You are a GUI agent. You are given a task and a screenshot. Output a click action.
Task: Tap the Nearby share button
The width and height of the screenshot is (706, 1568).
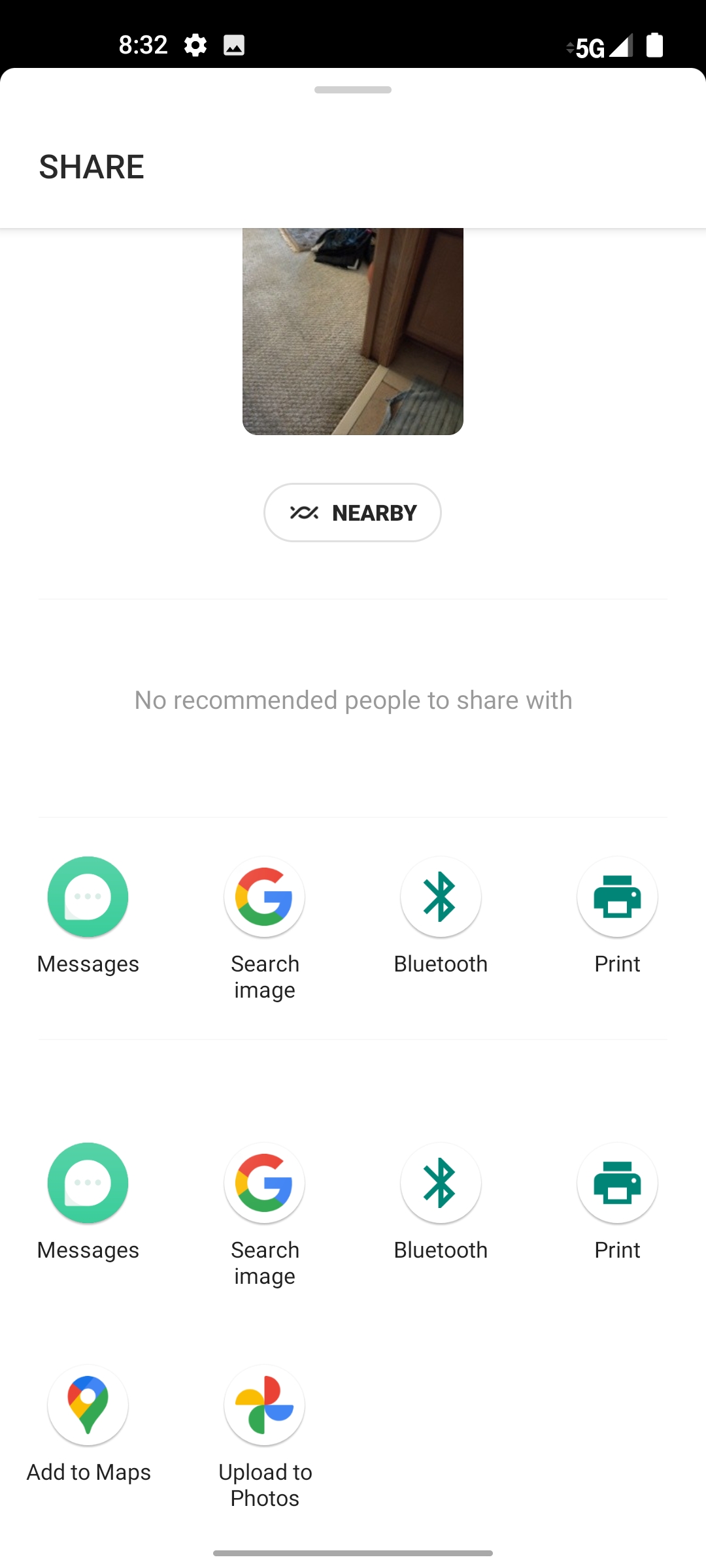click(x=352, y=513)
